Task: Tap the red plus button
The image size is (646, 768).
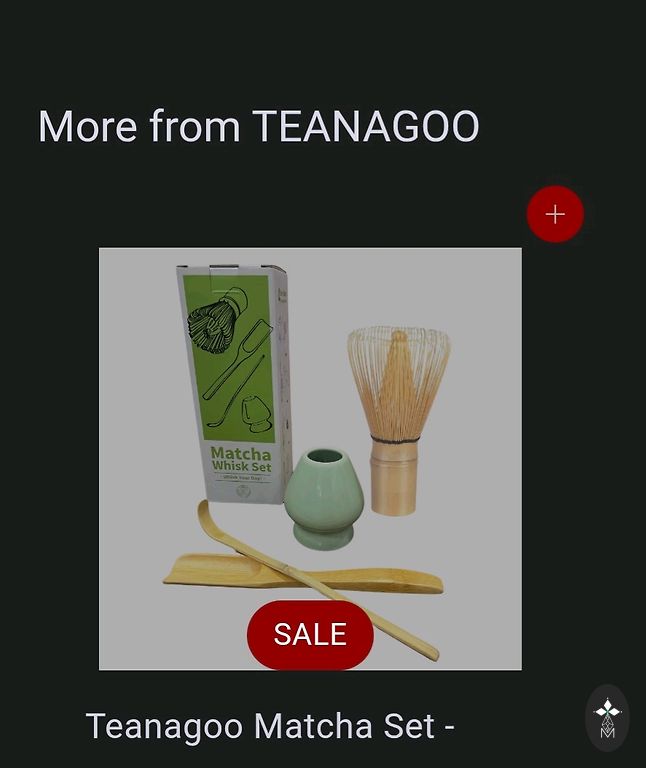Action: 555,214
